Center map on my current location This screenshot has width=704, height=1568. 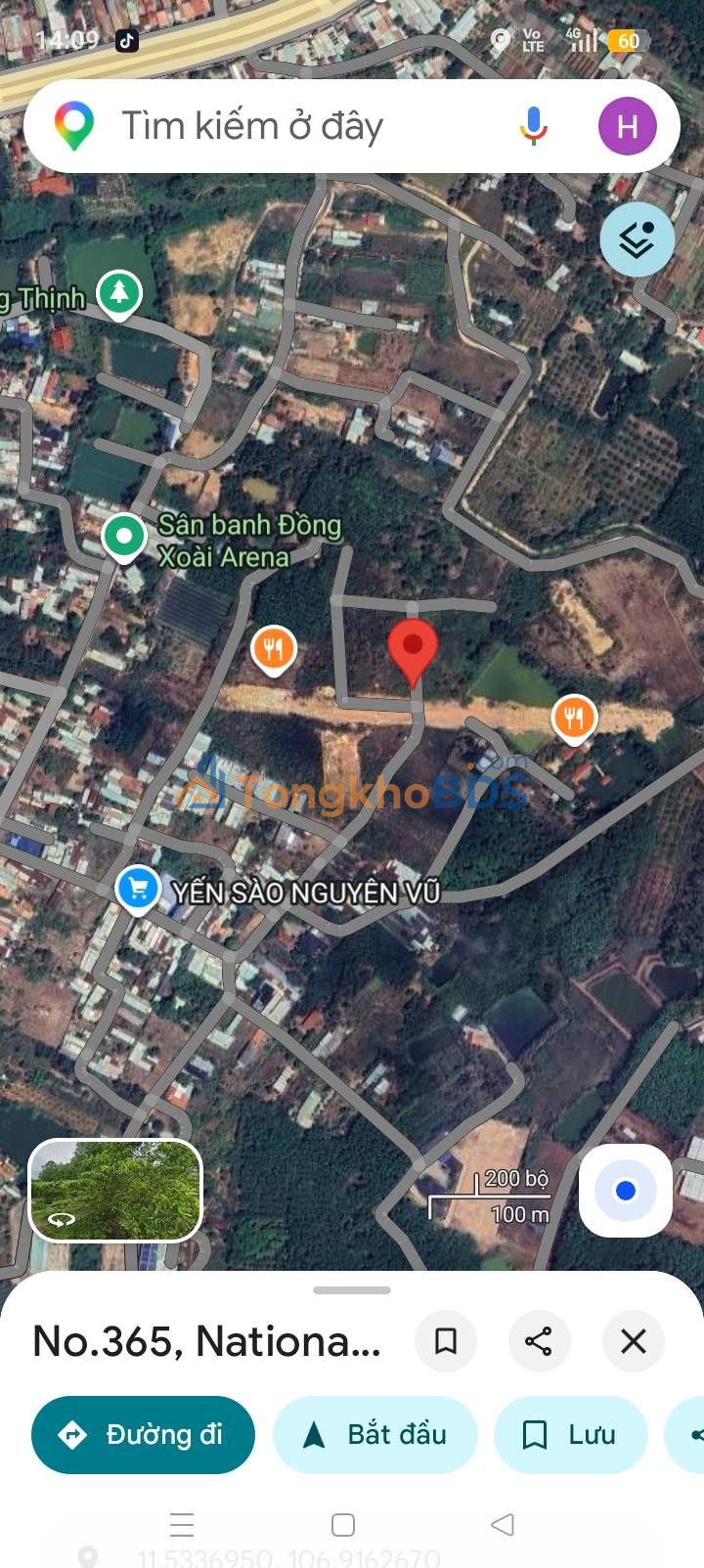[626, 1191]
